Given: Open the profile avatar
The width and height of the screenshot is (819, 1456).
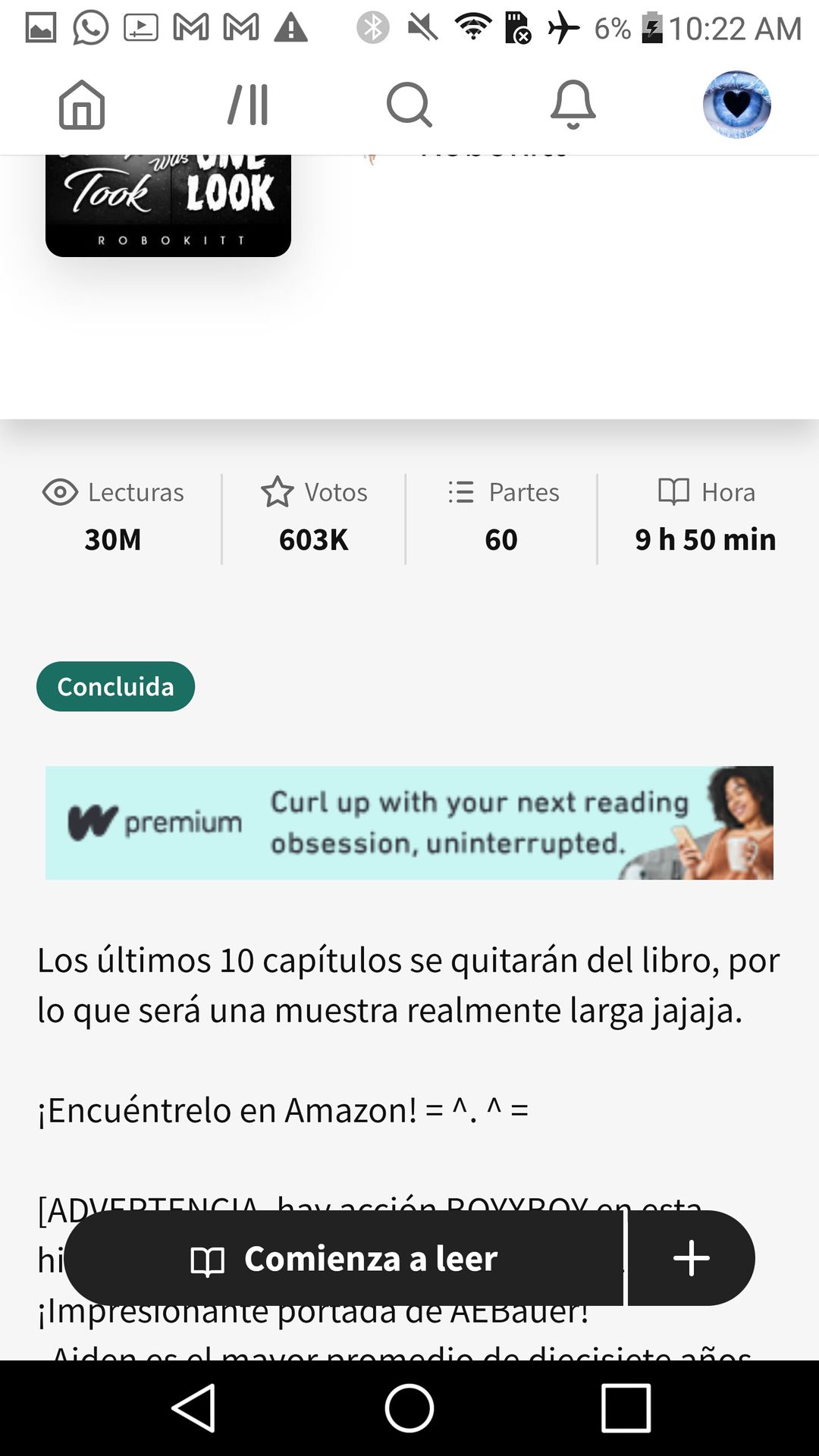Looking at the screenshot, I should click(736, 105).
